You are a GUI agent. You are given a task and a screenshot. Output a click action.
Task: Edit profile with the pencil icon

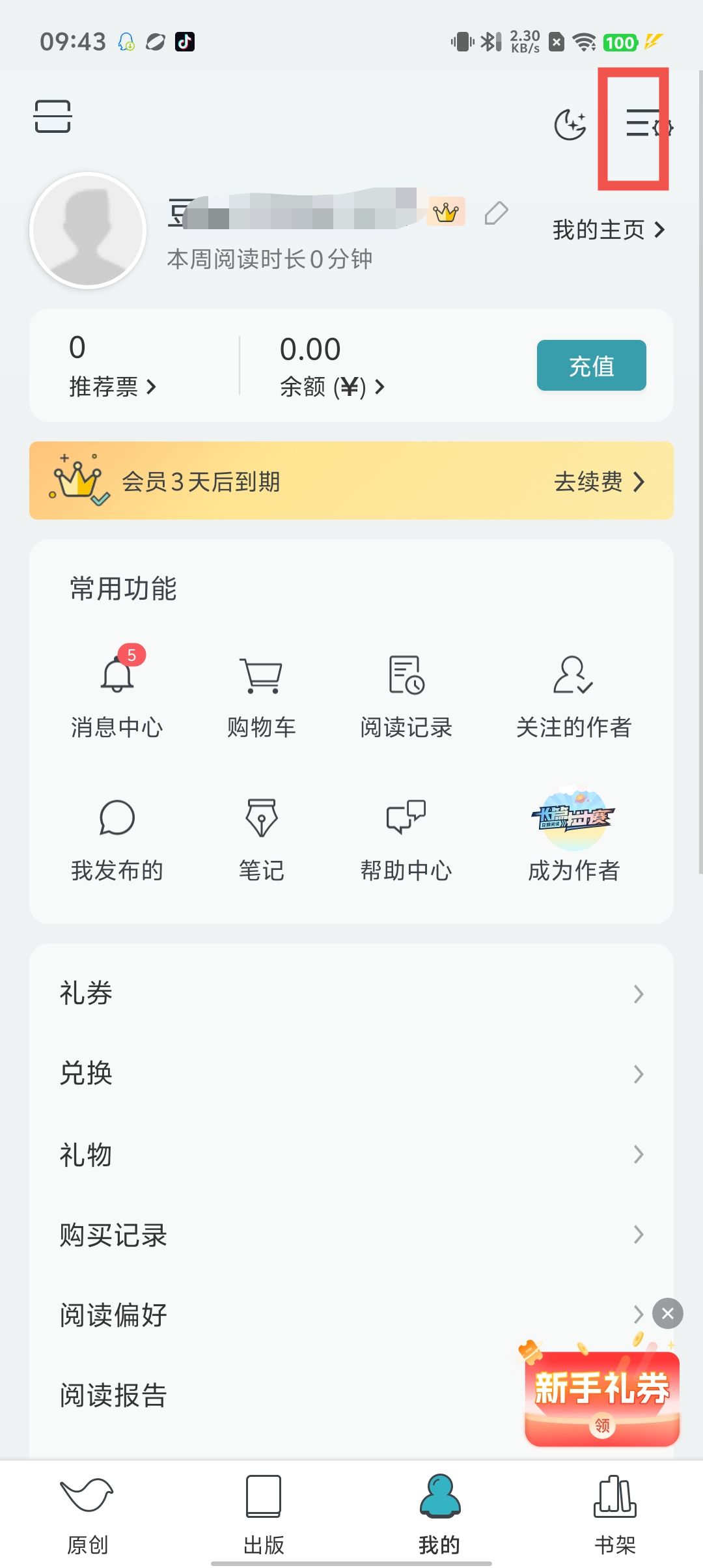point(496,214)
